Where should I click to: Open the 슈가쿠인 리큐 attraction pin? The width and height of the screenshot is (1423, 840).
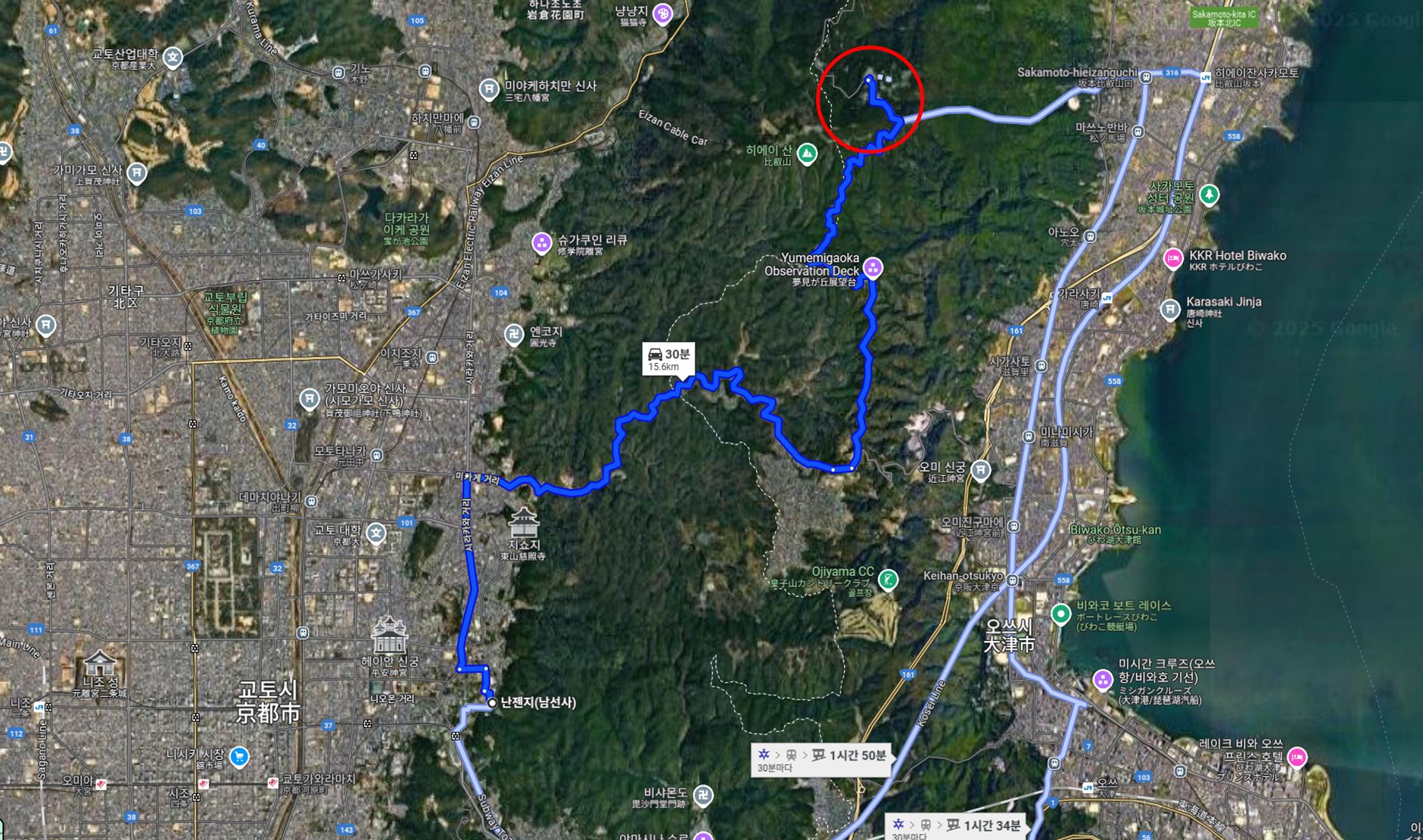coord(541,243)
